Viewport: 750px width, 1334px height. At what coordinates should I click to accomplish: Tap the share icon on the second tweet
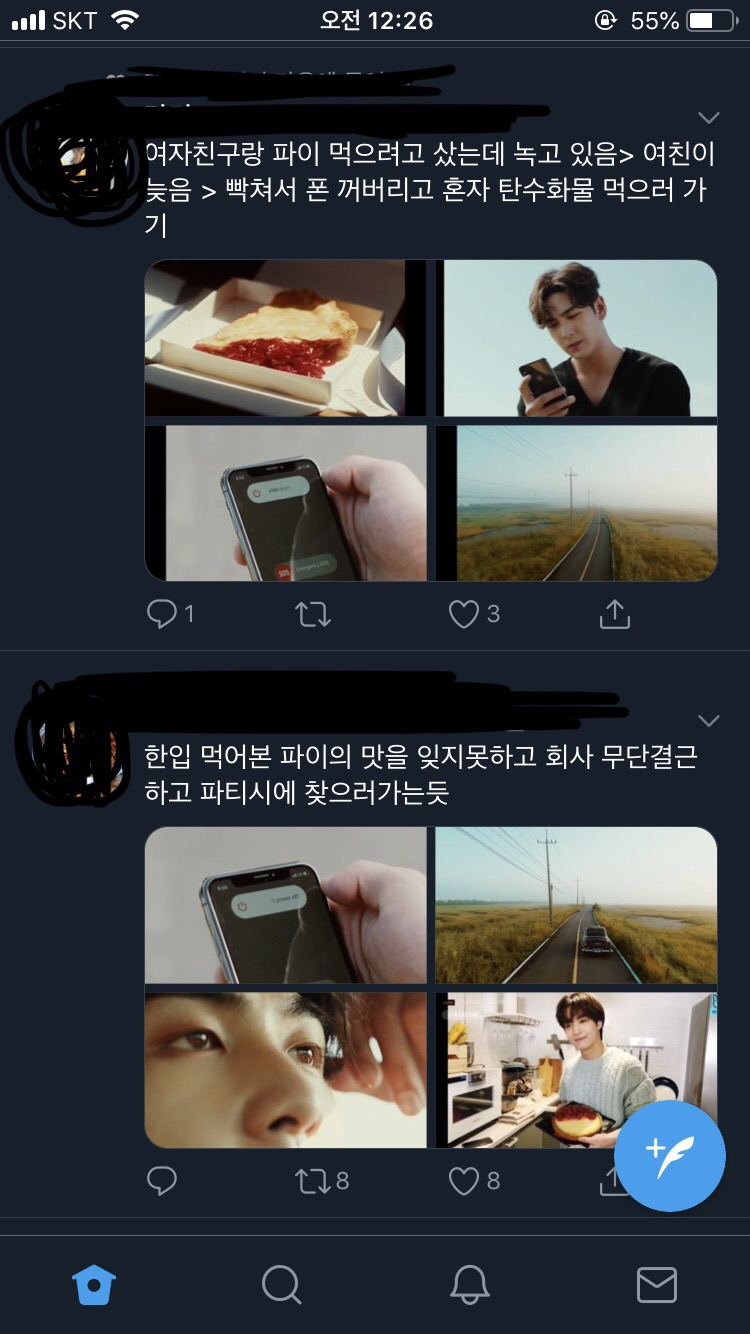pyautogui.click(x=614, y=1180)
